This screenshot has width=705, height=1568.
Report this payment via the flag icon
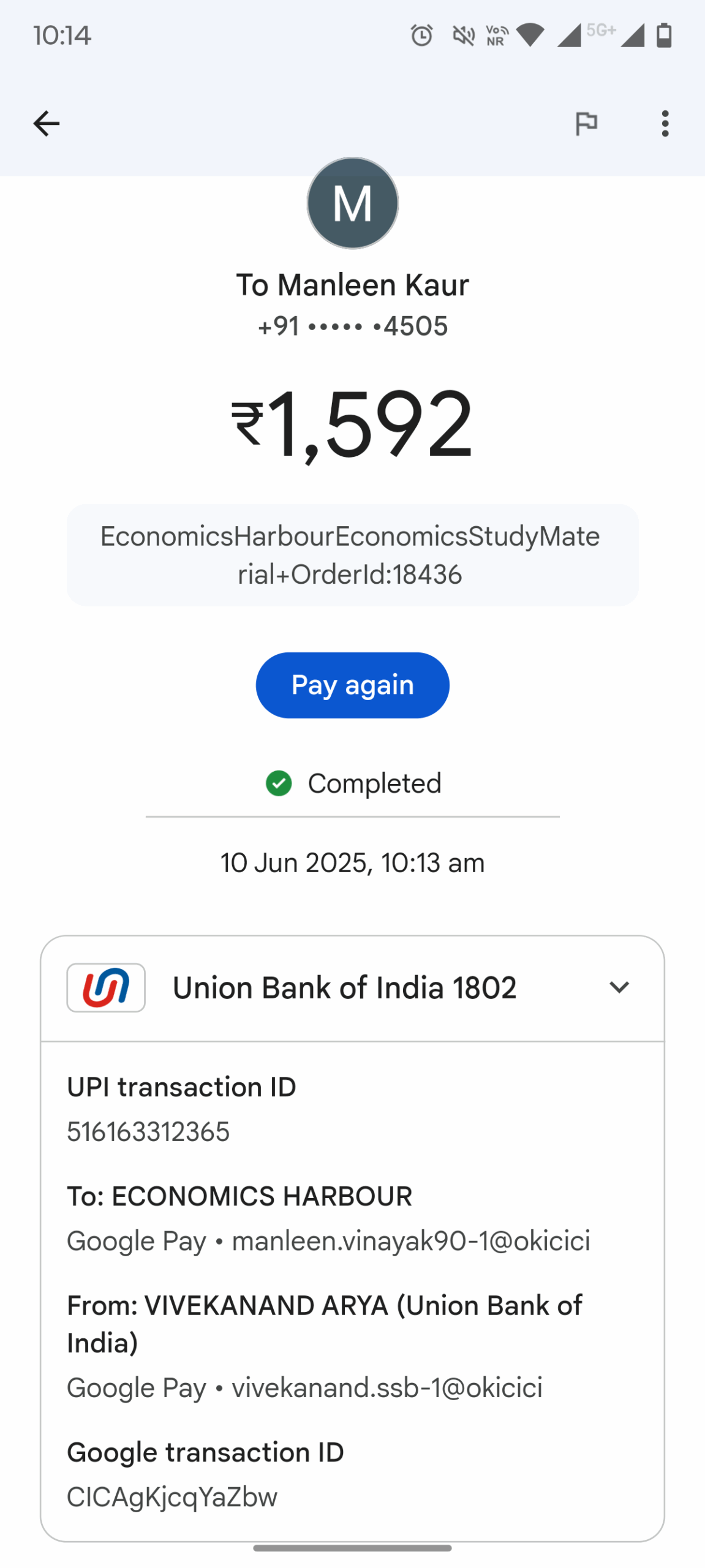tap(586, 124)
